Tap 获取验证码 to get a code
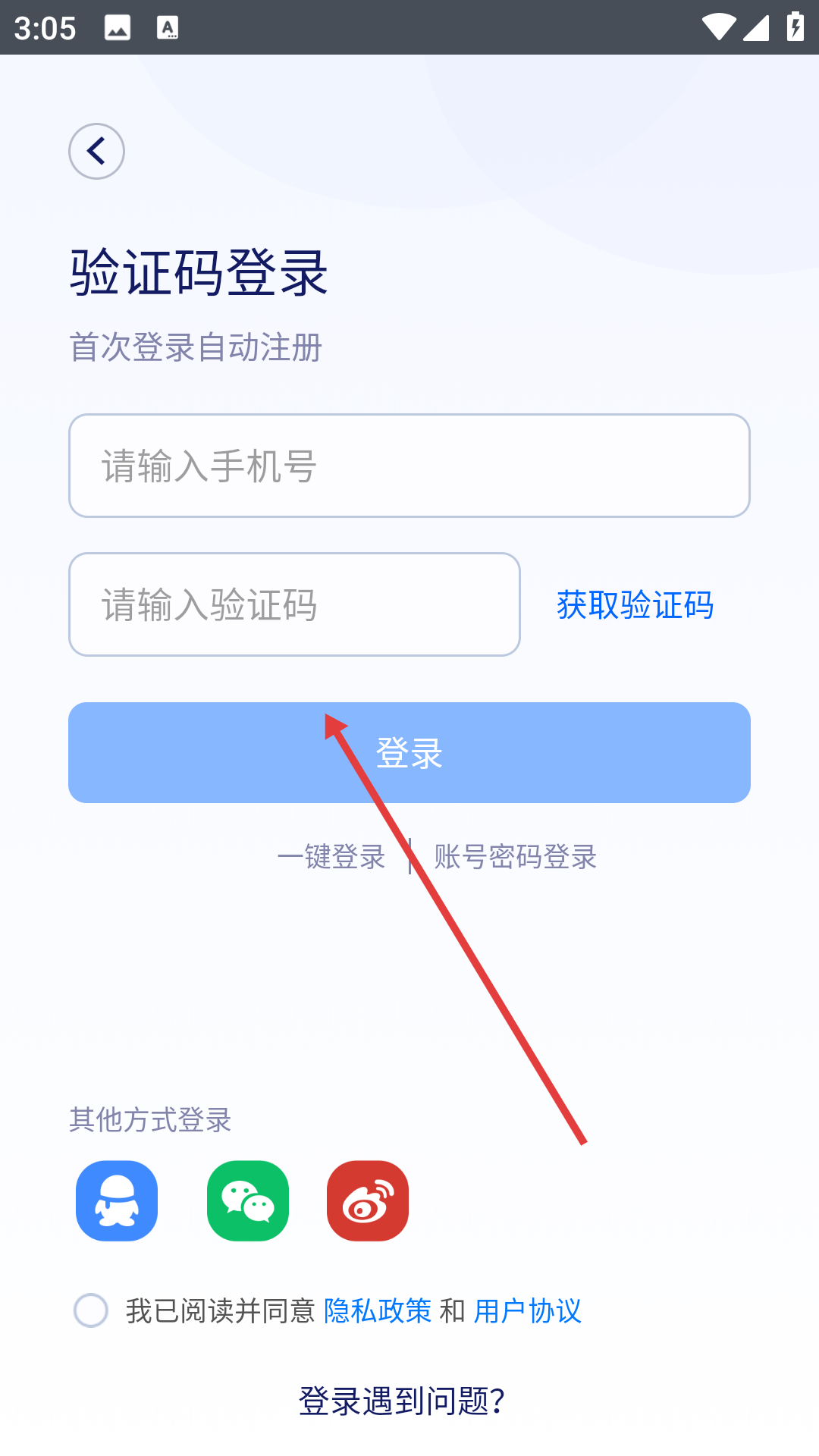819x1456 pixels. (x=635, y=605)
